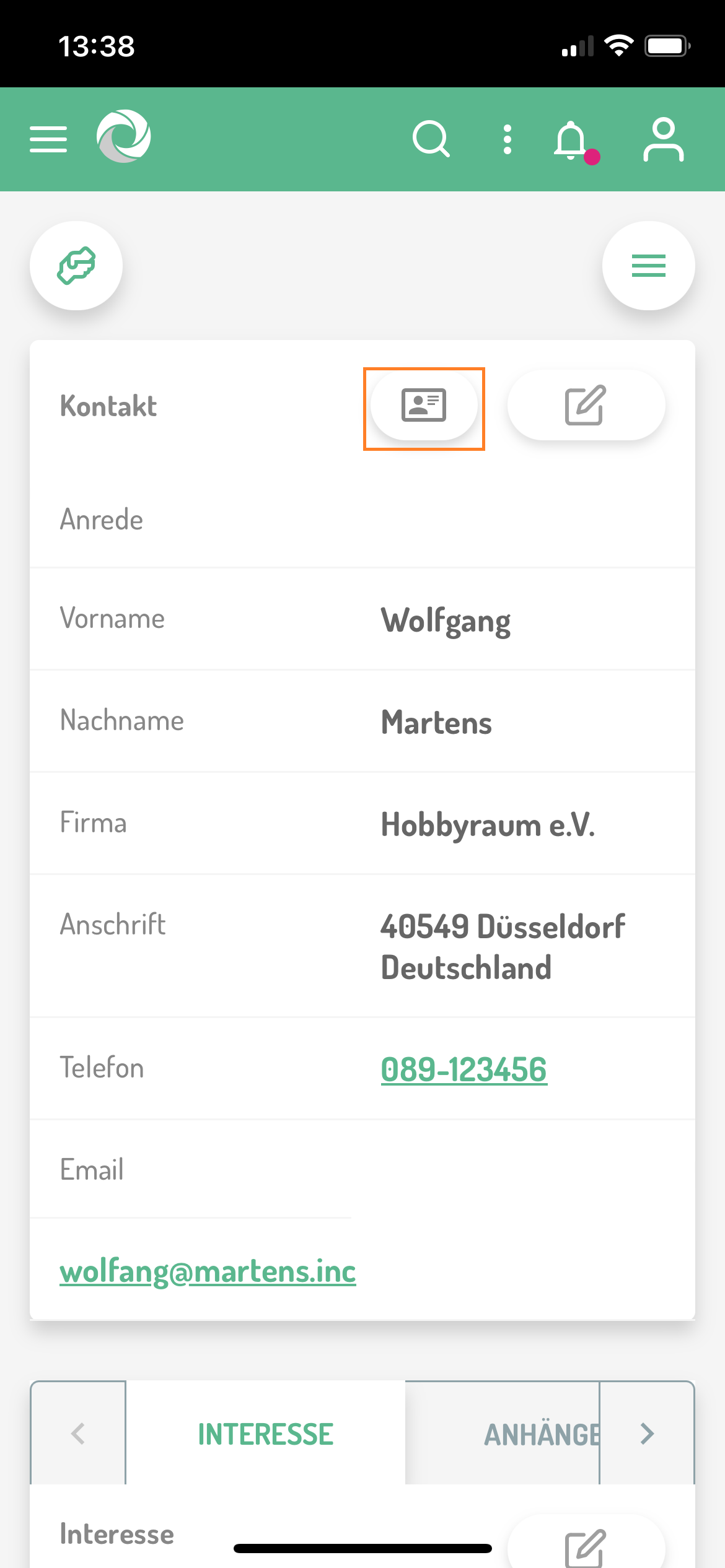Open the notifications bell
Viewport: 725px width, 1568px height.
click(x=571, y=141)
